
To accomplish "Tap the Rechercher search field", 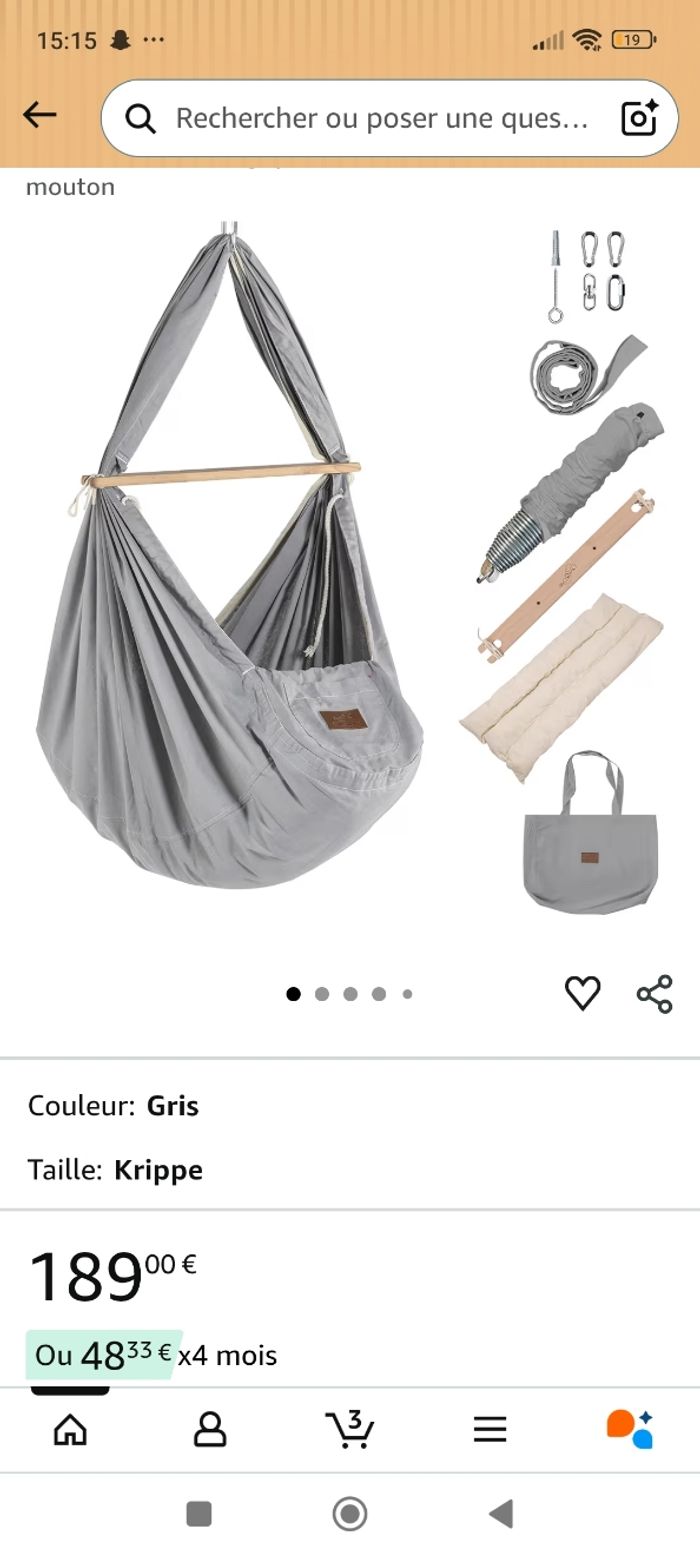I will pyautogui.click(x=380, y=118).
